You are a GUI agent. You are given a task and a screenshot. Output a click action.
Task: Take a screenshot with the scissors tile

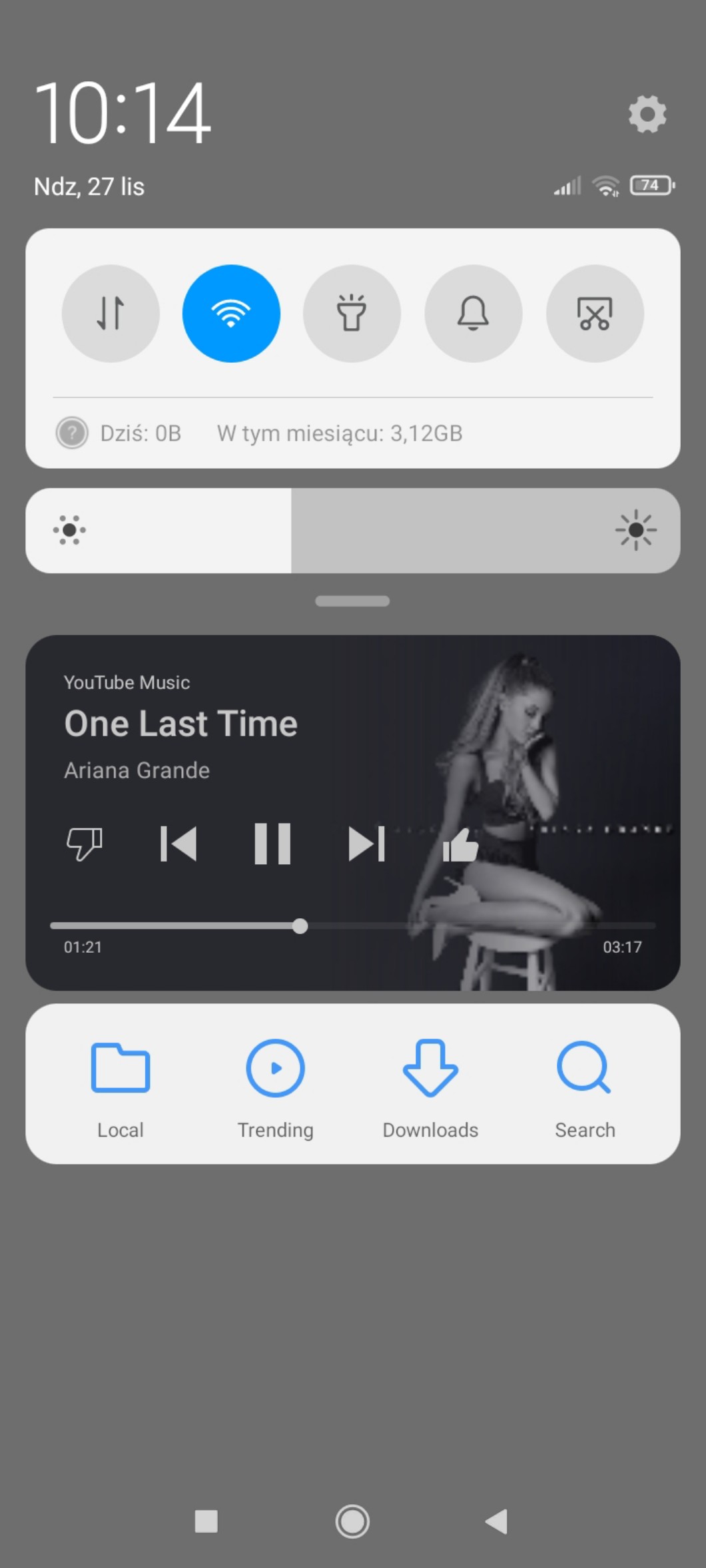[x=595, y=314]
